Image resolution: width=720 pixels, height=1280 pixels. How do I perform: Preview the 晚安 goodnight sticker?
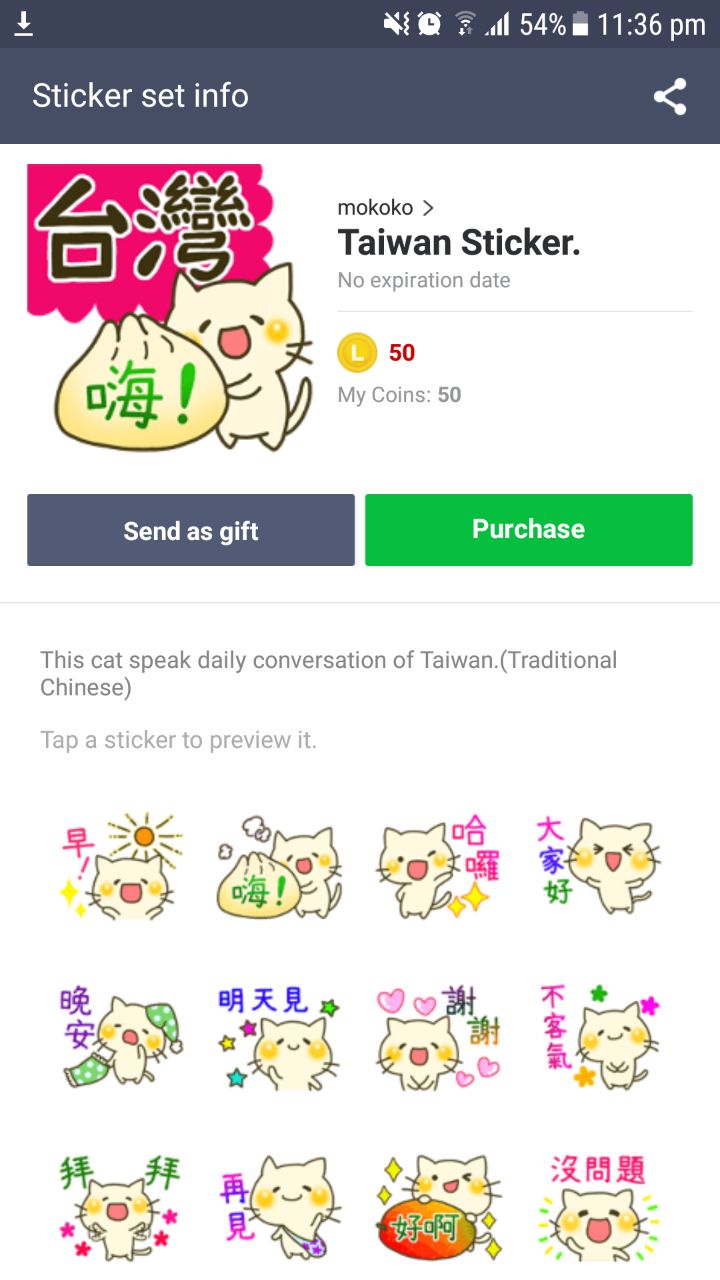tap(120, 1036)
